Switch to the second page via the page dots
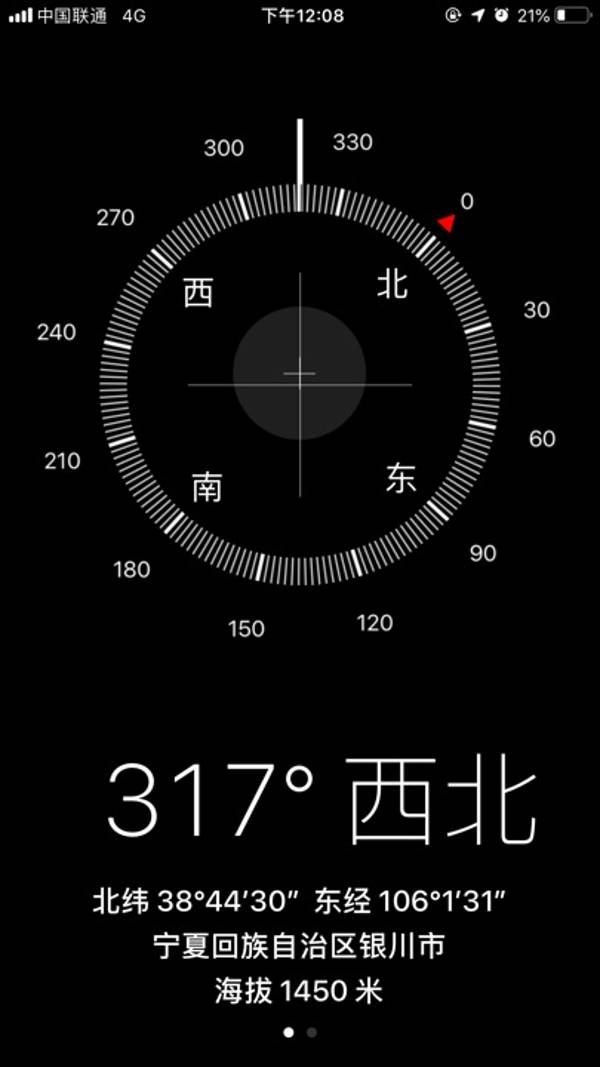This screenshot has width=600, height=1067. click(x=312, y=1032)
